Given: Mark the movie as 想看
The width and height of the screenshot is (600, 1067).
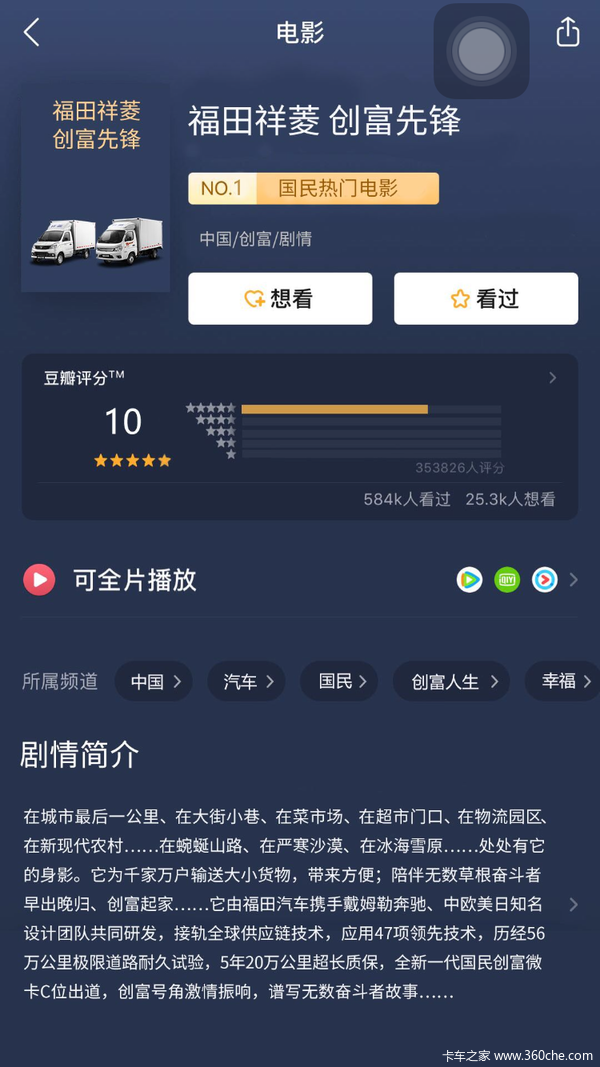Looking at the screenshot, I should tap(280, 299).
